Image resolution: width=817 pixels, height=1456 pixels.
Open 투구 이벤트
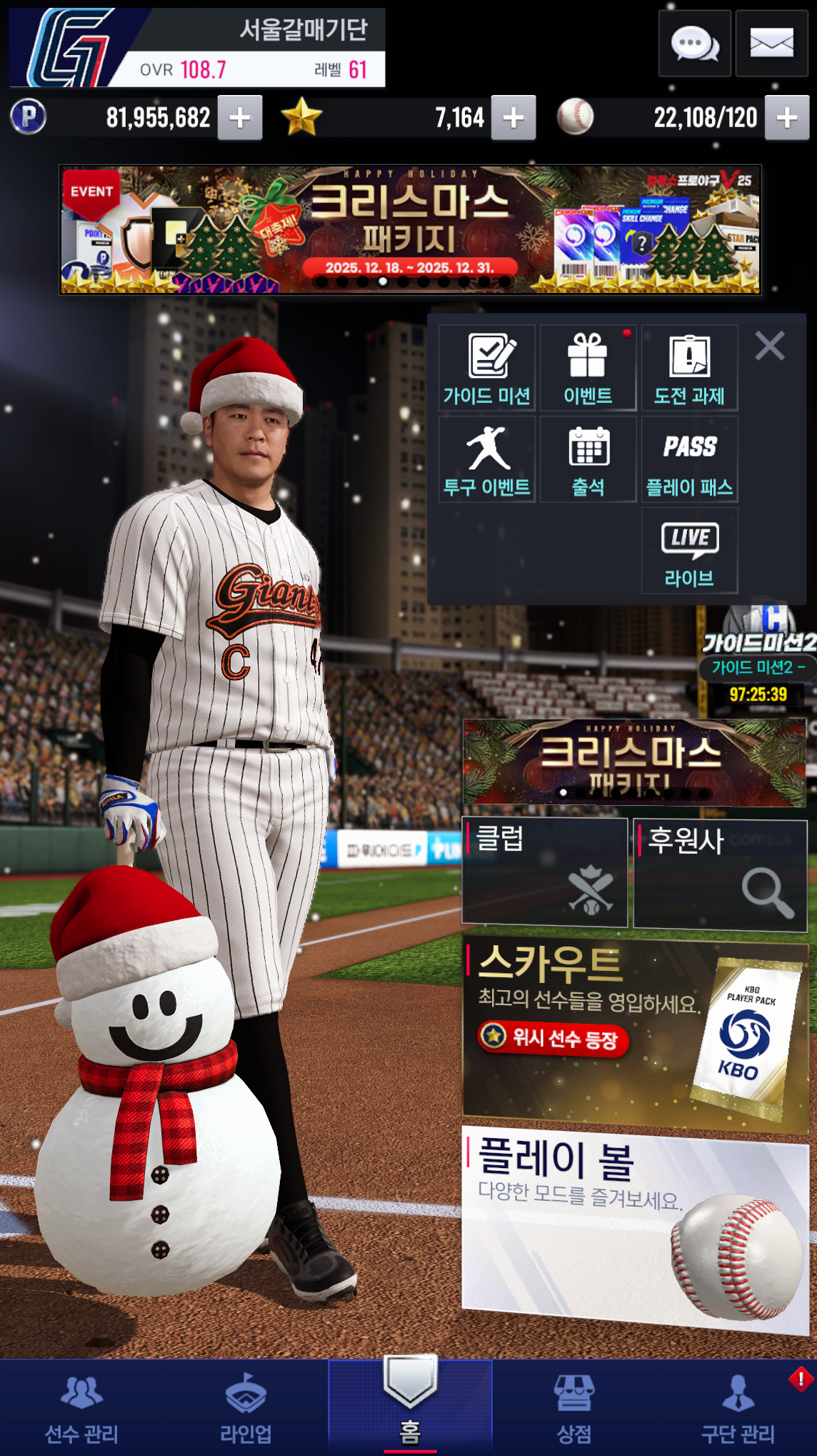pyautogui.click(x=487, y=460)
